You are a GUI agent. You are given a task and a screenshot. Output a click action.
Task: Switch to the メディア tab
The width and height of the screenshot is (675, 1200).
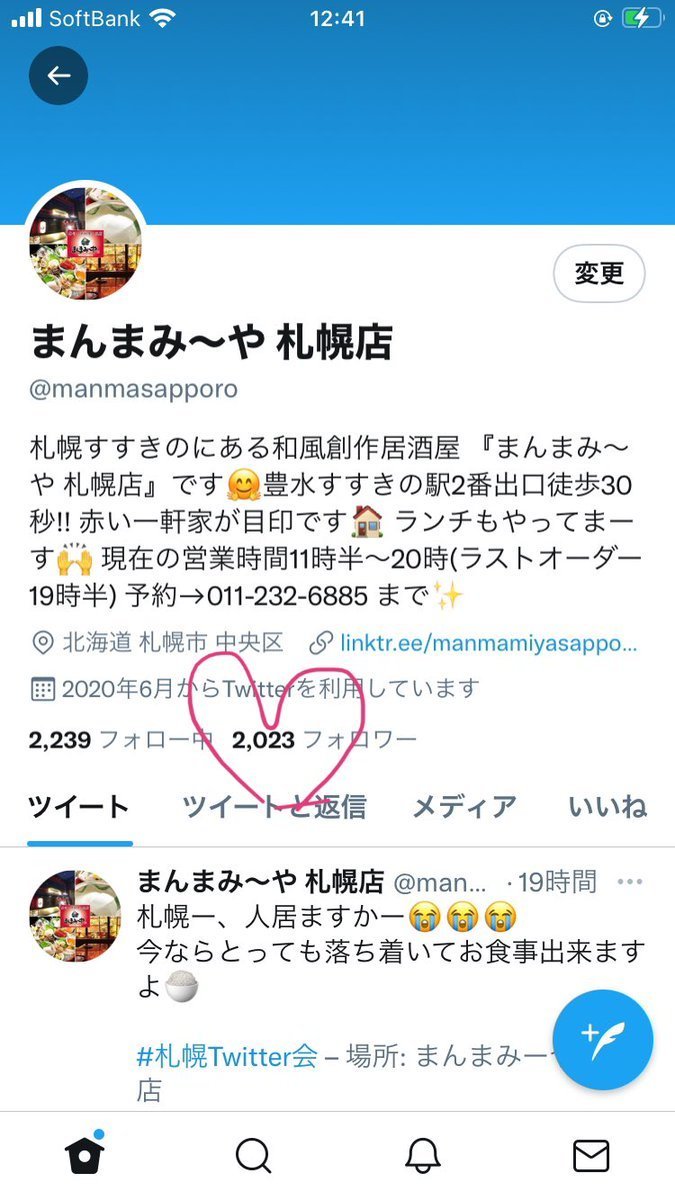pyautogui.click(x=464, y=806)
